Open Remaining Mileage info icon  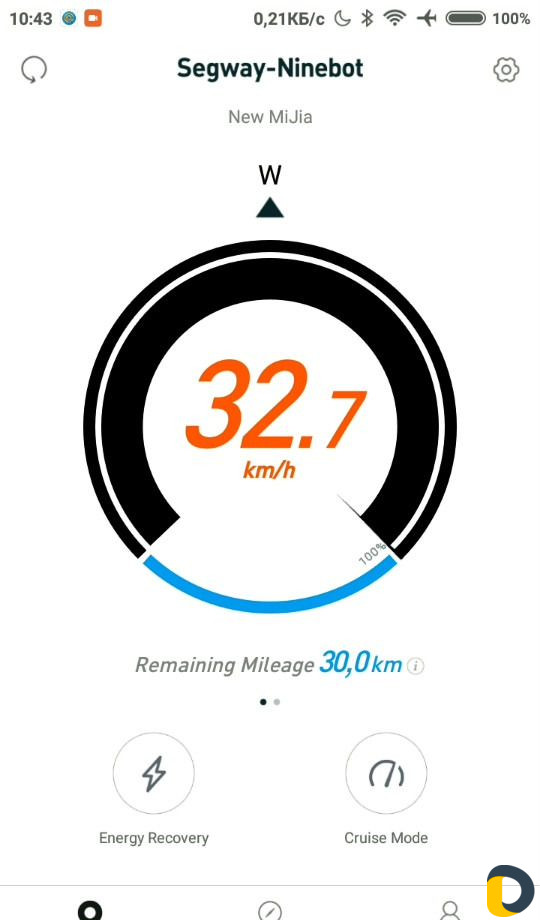416,666
